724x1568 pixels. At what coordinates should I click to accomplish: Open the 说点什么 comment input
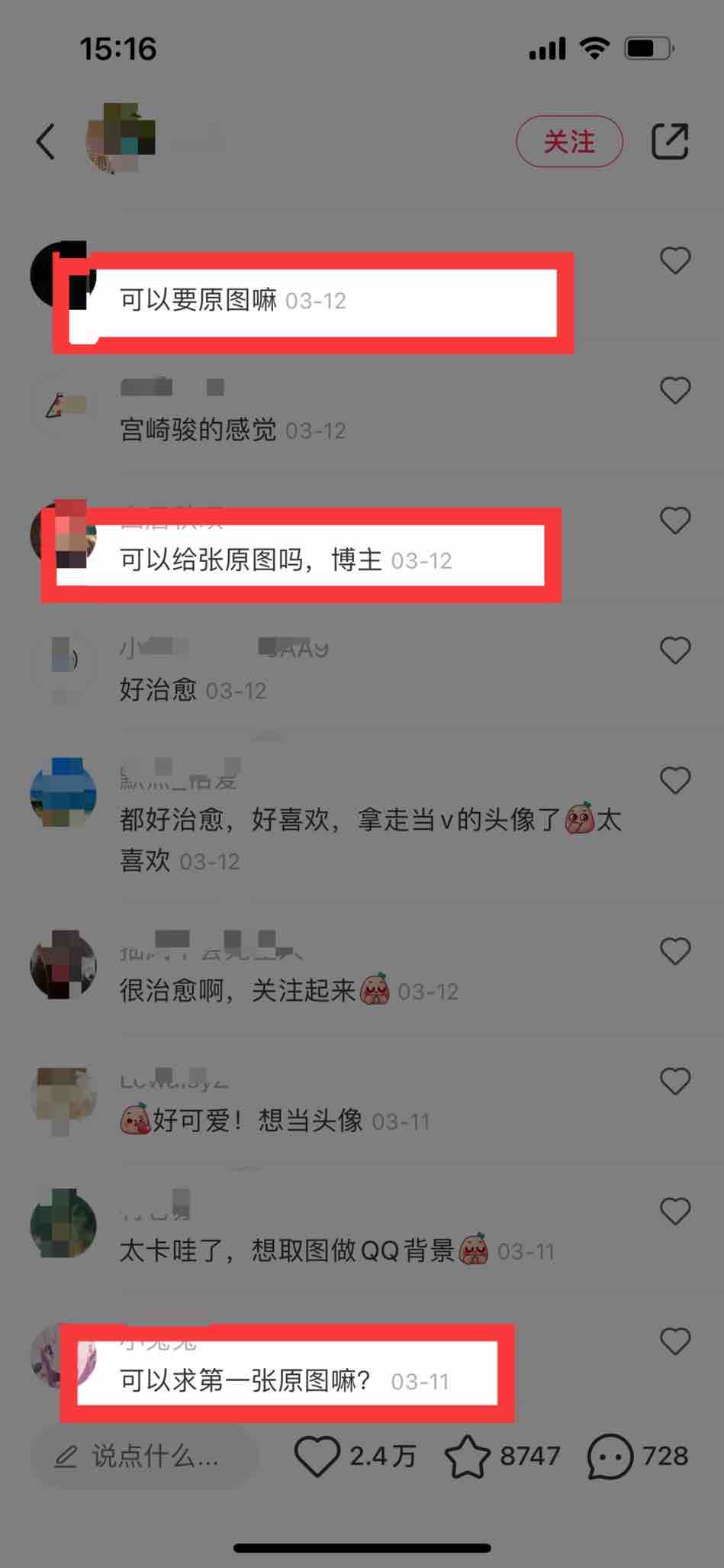click(x=141, y=1457)
